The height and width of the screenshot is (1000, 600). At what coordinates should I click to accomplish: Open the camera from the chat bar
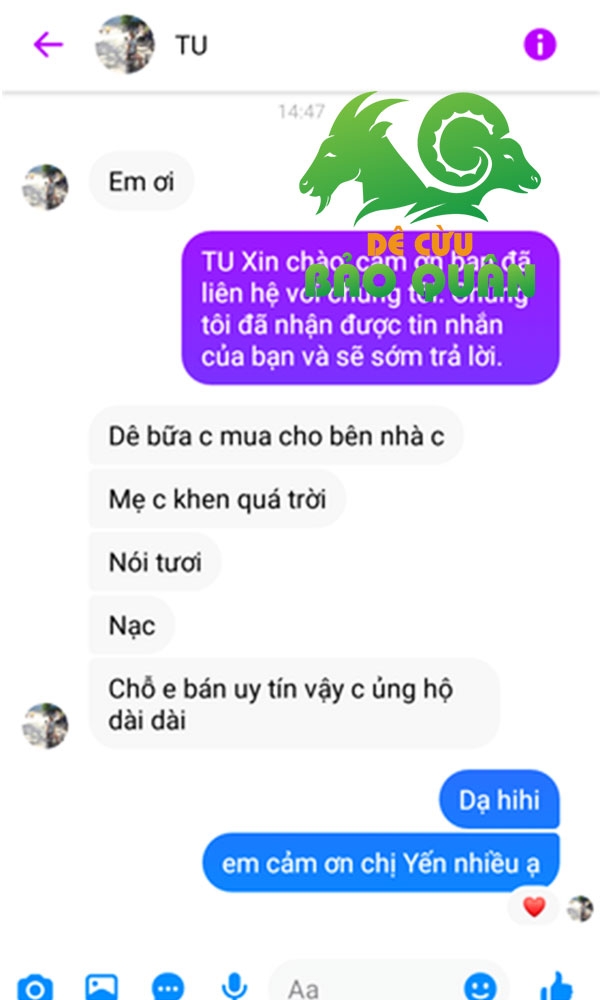(x=35, y=987)
